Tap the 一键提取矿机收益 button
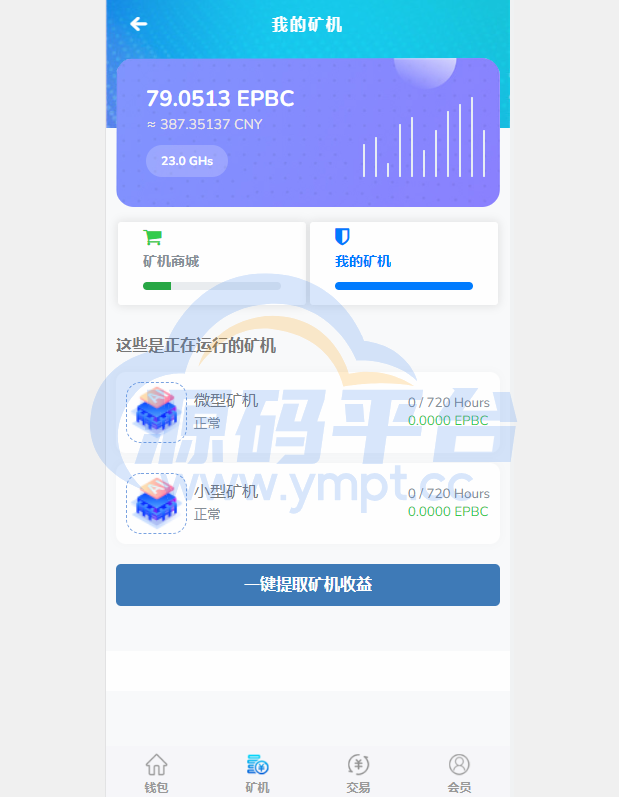Screen dimensions: 619x797 coord(308,585)
